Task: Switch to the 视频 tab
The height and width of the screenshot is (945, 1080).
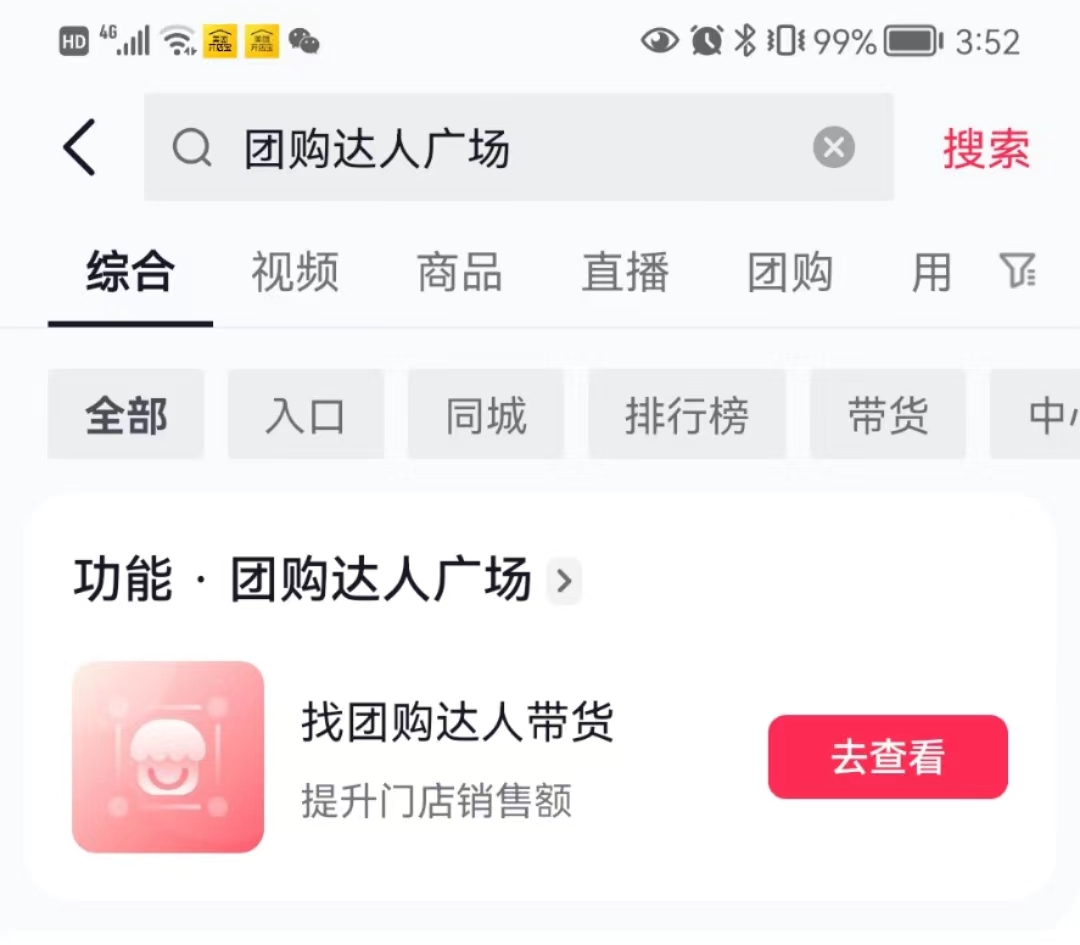Action: tap(294, 272)
